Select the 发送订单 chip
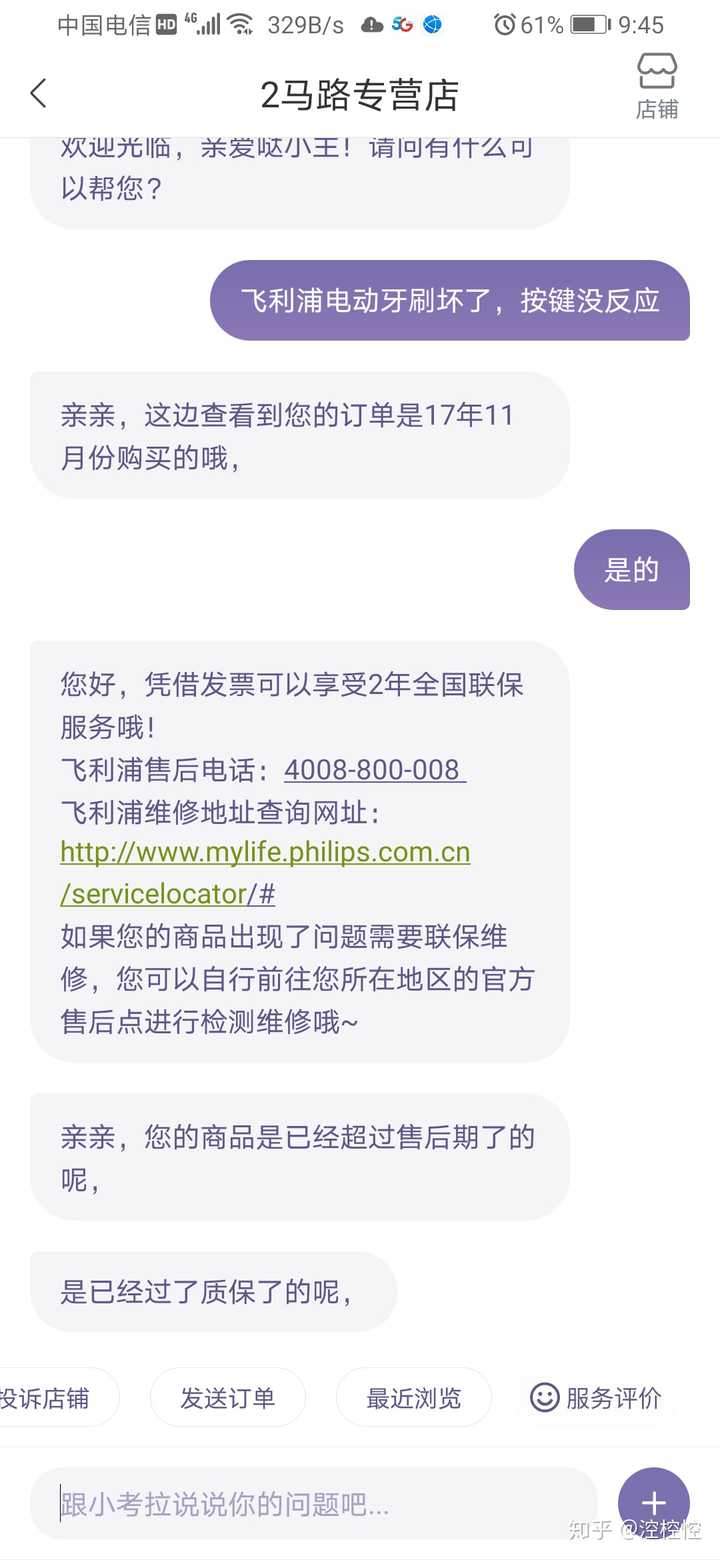This screenshot has width=720, height=1560. click(227, 1397)
